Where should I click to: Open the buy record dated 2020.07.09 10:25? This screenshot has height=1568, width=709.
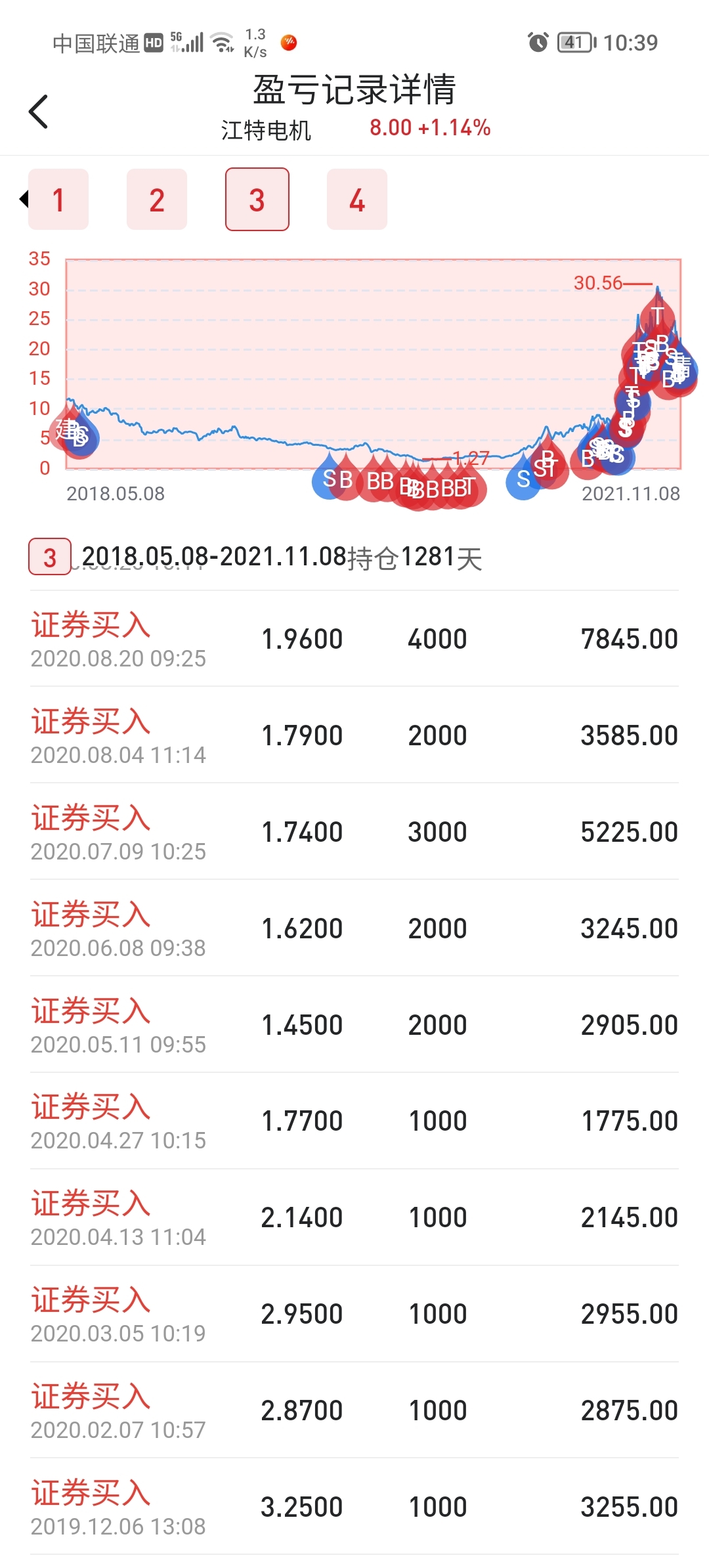click(x=354, y=832)
